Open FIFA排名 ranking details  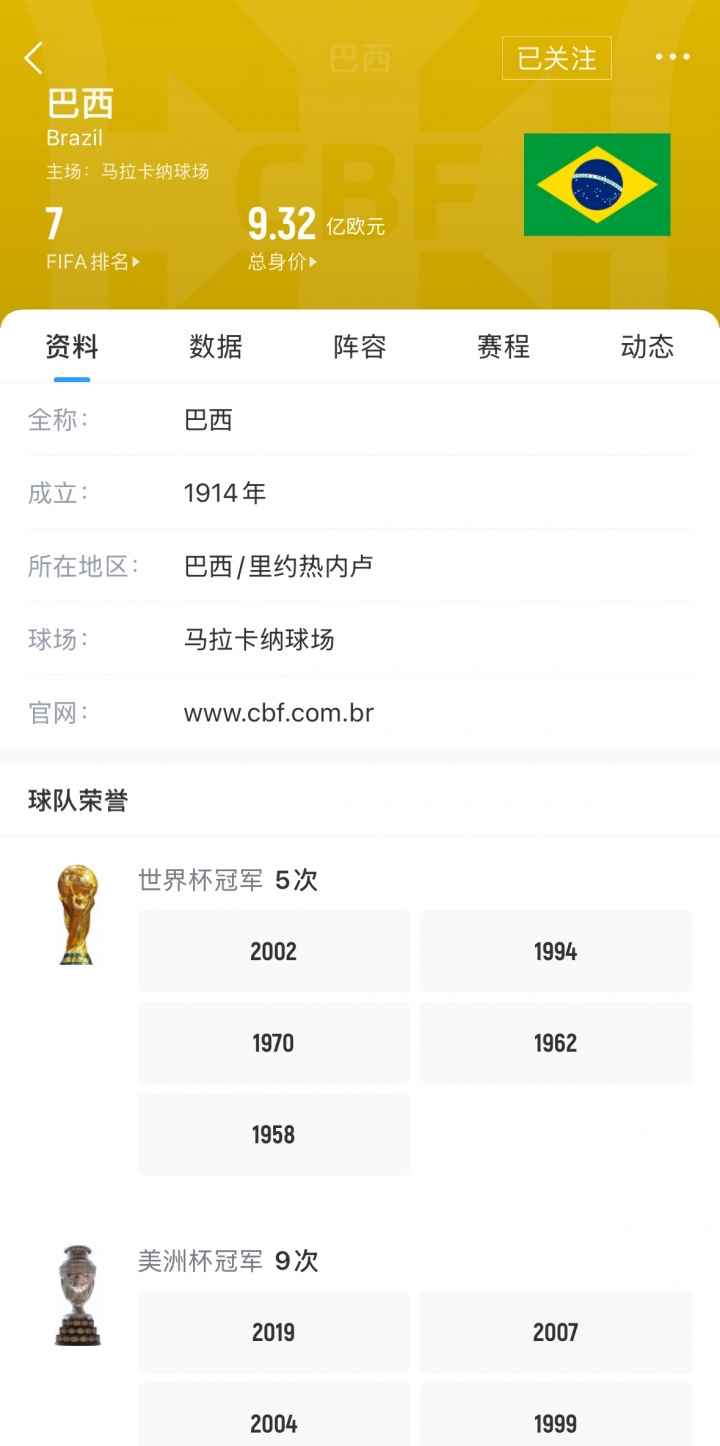[92, 262]
